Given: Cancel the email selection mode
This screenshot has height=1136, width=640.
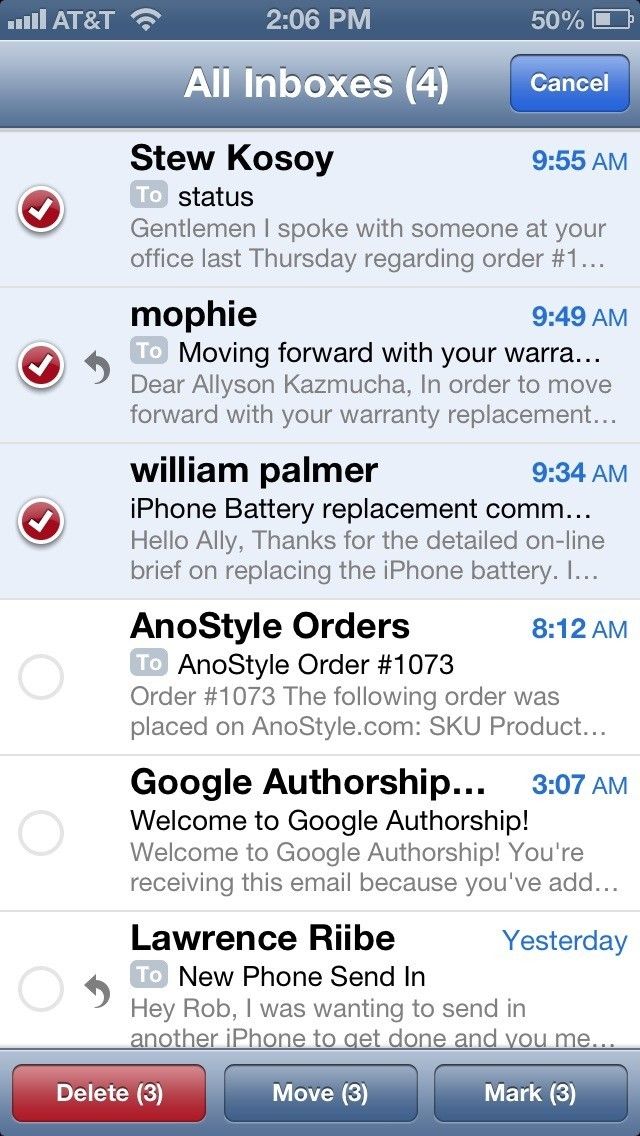Looking at the screenshot, I should pos(569,83).
